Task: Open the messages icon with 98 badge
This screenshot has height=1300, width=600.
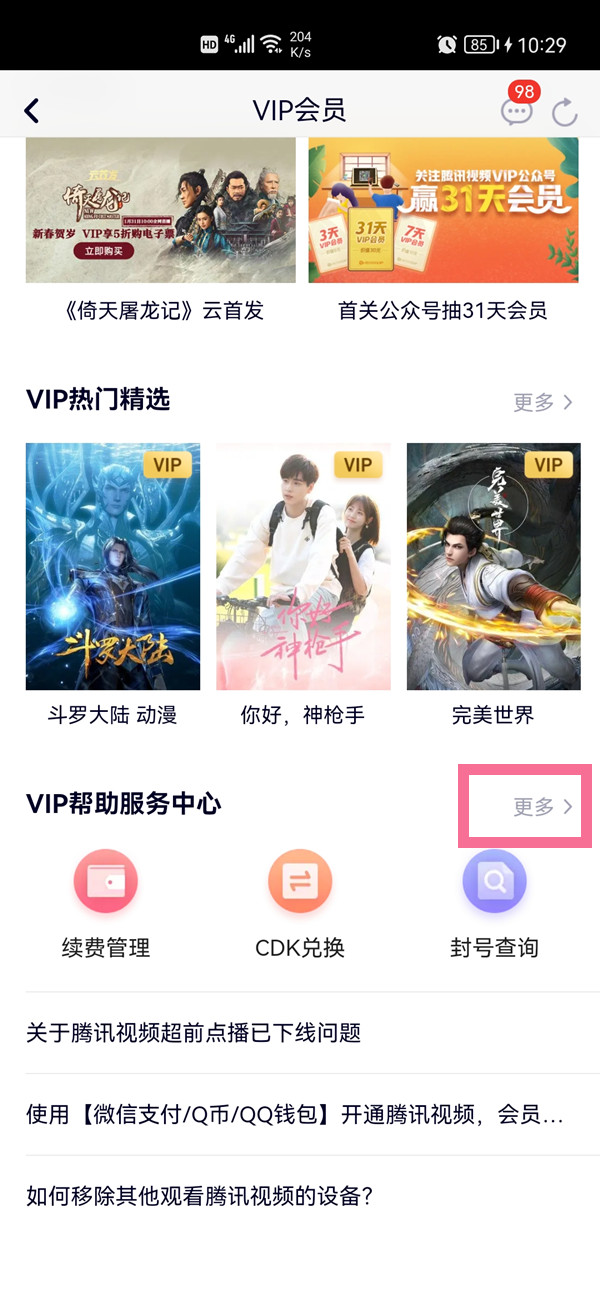Action: (516, 110)
